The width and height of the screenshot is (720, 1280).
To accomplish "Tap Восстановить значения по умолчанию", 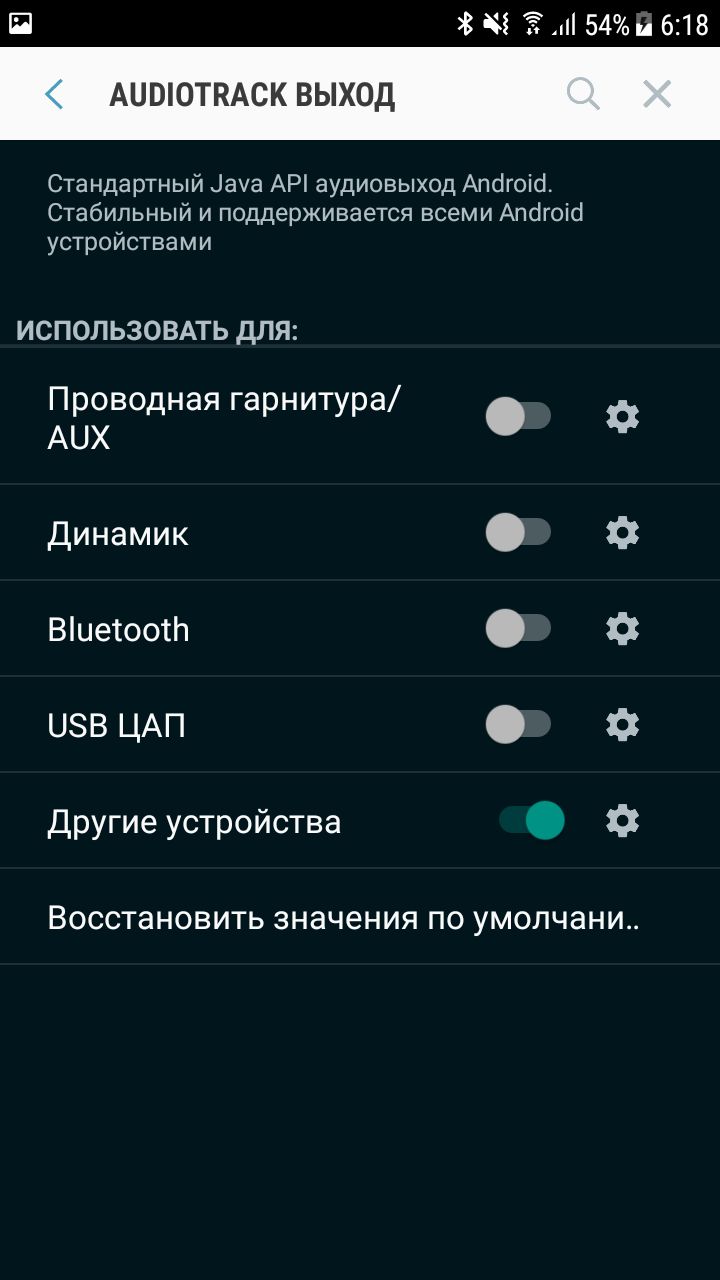I will [x=343, y=918].
